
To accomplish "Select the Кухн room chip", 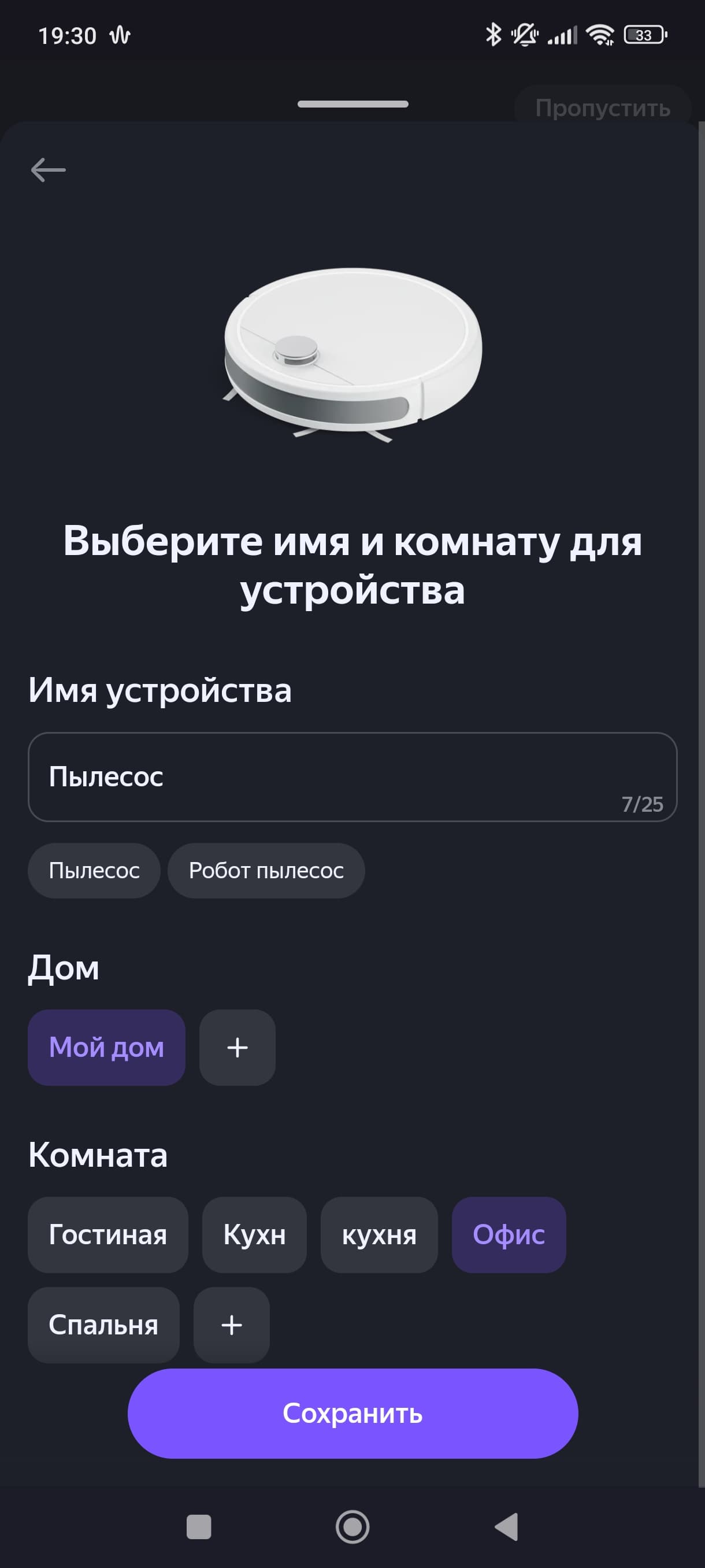I will [x=254, y=1234].
